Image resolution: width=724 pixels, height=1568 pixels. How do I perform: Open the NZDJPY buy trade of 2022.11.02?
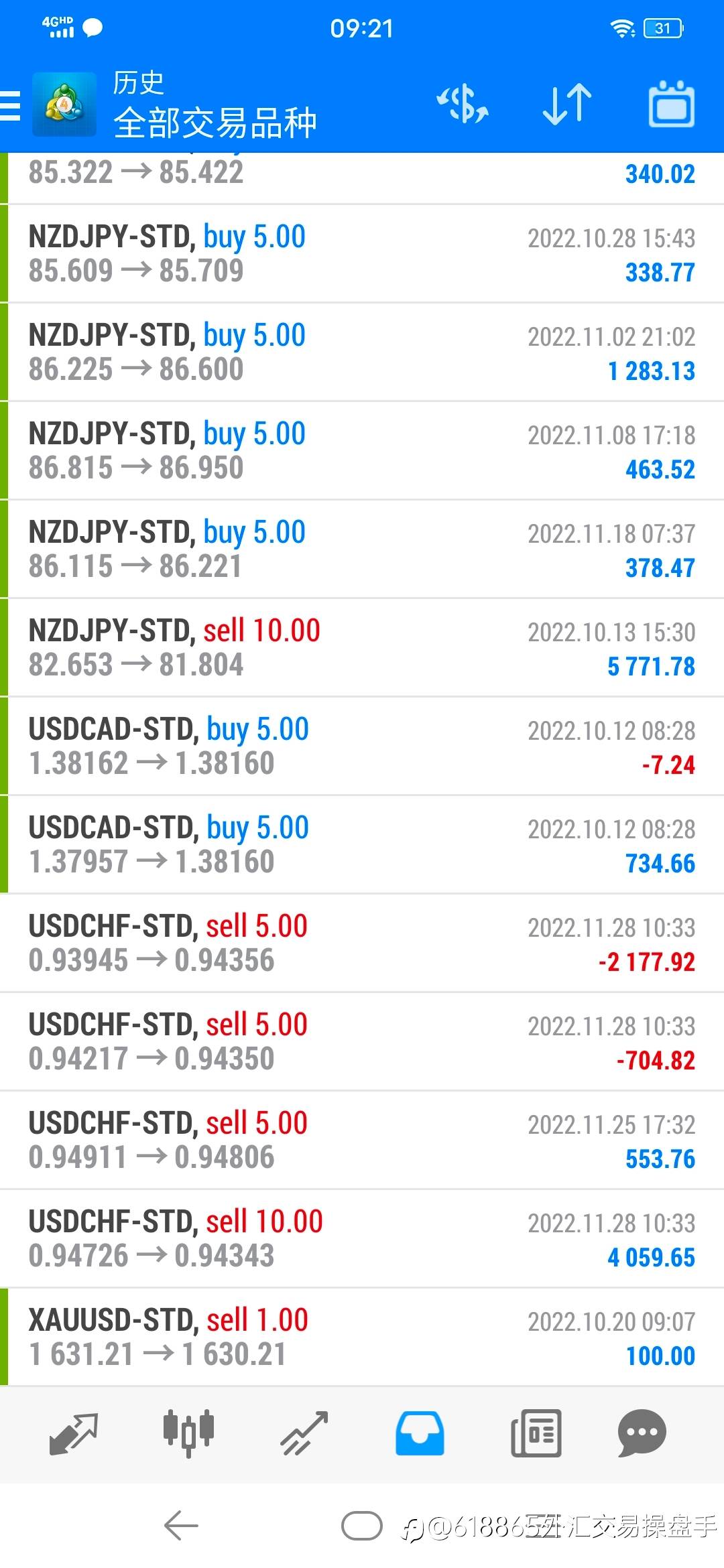point(362,352)
